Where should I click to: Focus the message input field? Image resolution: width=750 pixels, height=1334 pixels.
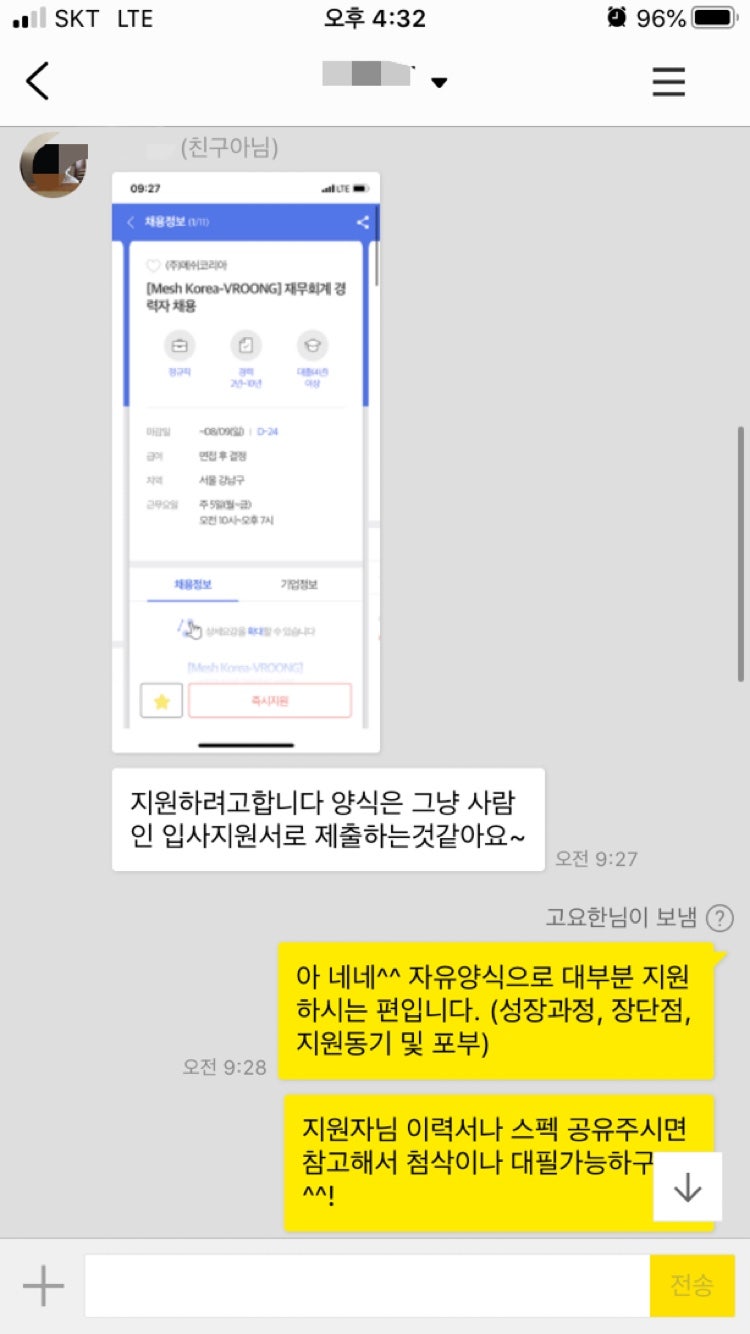(x=366, y=1285)
